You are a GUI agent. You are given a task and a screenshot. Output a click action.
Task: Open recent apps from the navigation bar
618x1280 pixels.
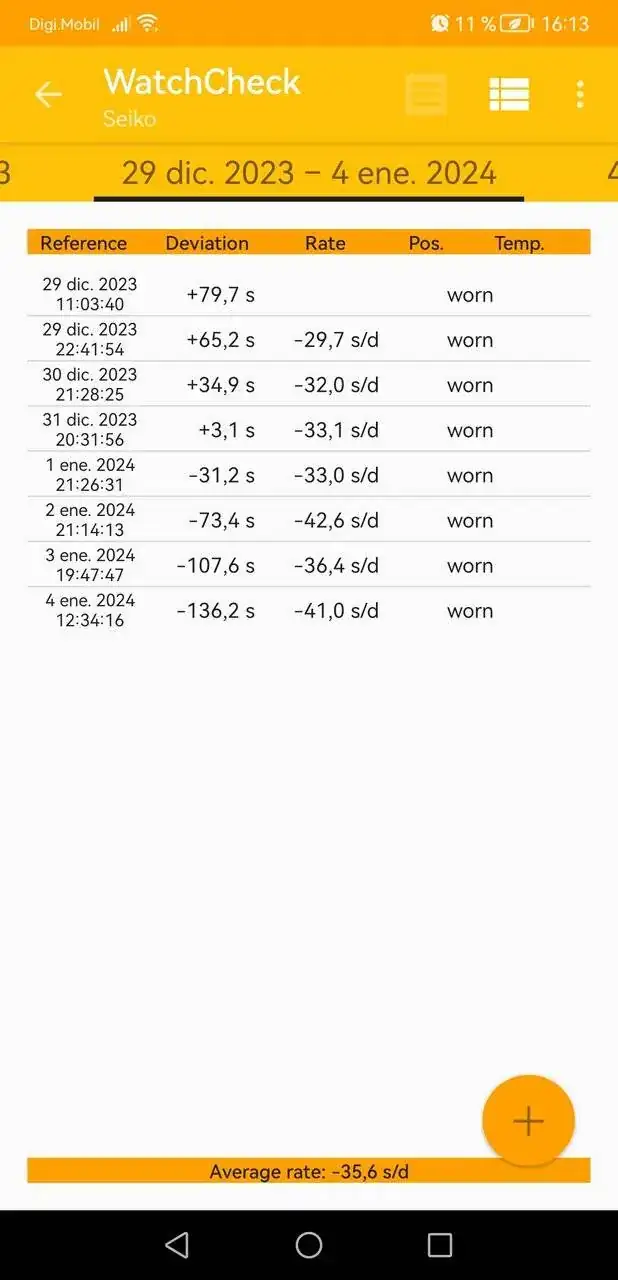[440, 1244]
